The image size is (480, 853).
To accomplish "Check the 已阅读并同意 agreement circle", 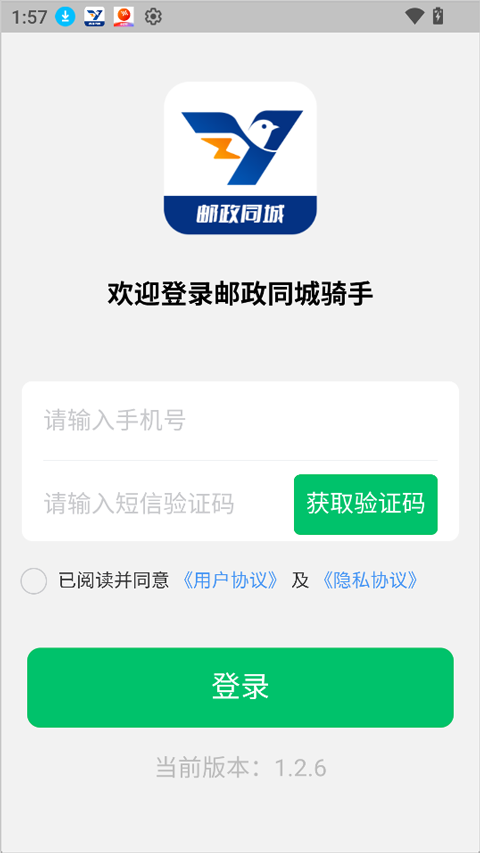I will coord(34,581).
